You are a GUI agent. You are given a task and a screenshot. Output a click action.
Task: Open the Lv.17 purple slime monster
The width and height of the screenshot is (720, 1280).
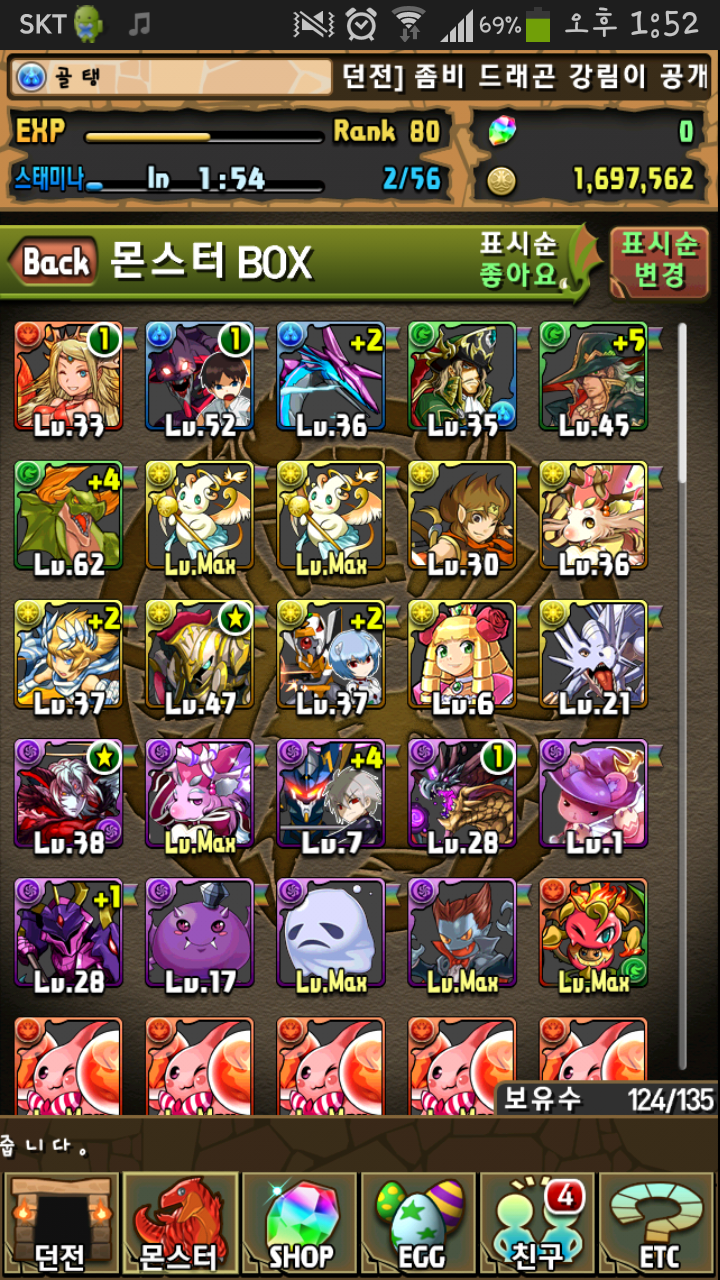pyautogui.click(x=200, y=933)
